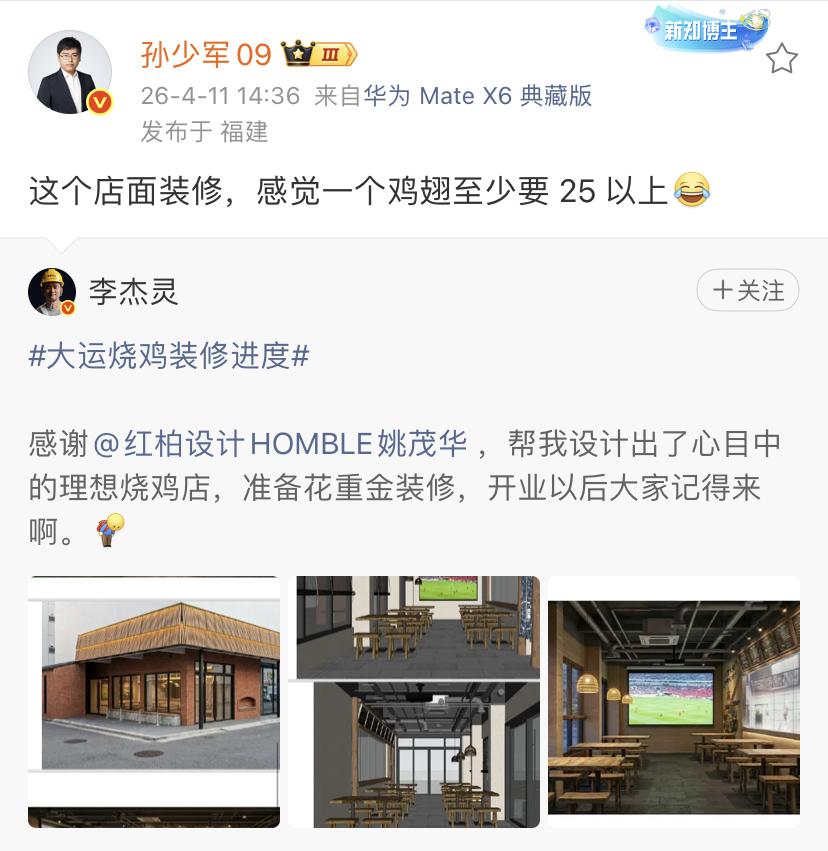Image resolution: width=828 pixels, height=851 pixels.
Task: Open the middle interior layout preview image
Action: 414,701
